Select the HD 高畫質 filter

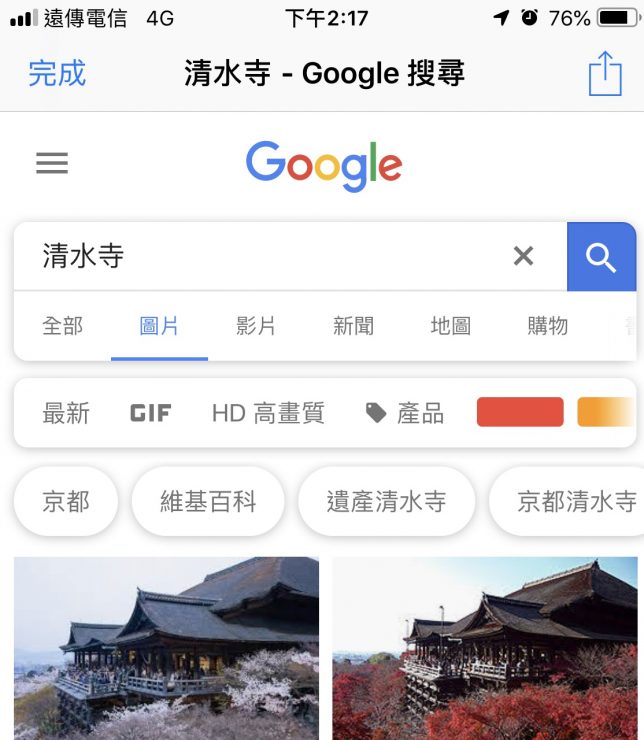pyautogui.click(x=268, y=413)
